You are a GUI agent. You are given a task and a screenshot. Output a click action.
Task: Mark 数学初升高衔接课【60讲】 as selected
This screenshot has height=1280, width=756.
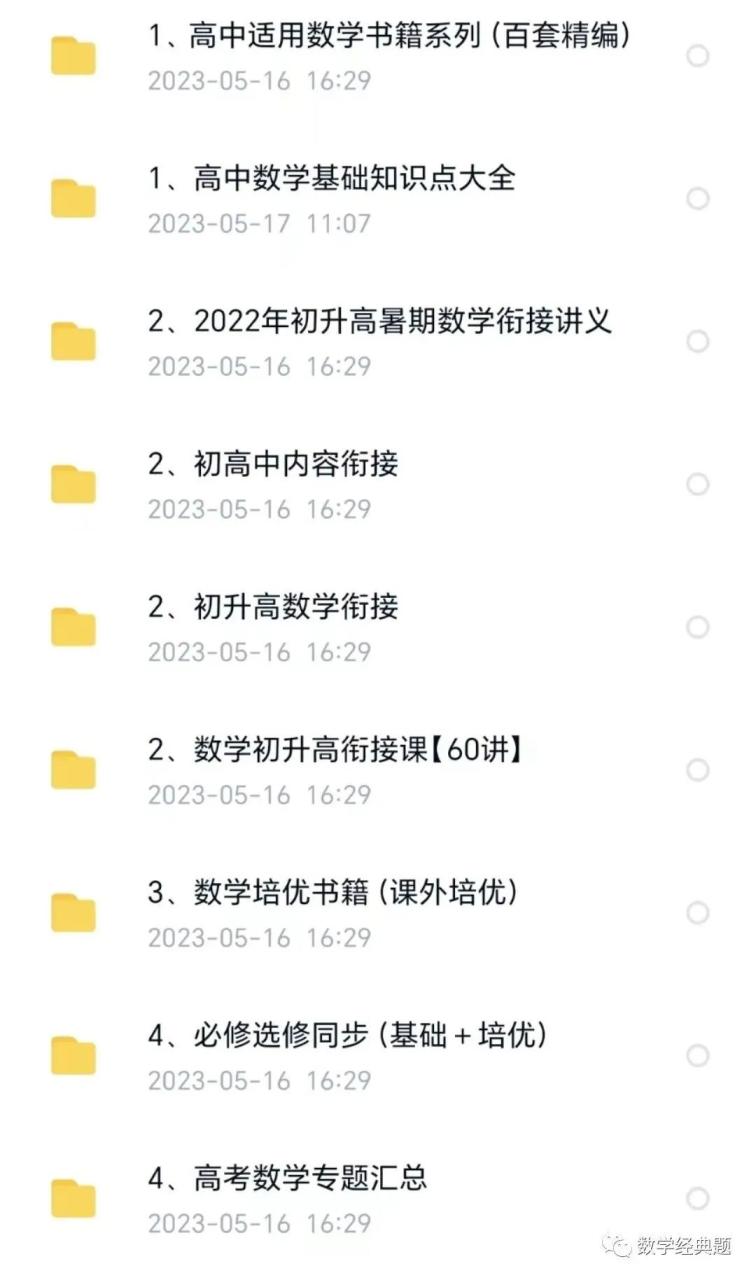click(698, 770)
